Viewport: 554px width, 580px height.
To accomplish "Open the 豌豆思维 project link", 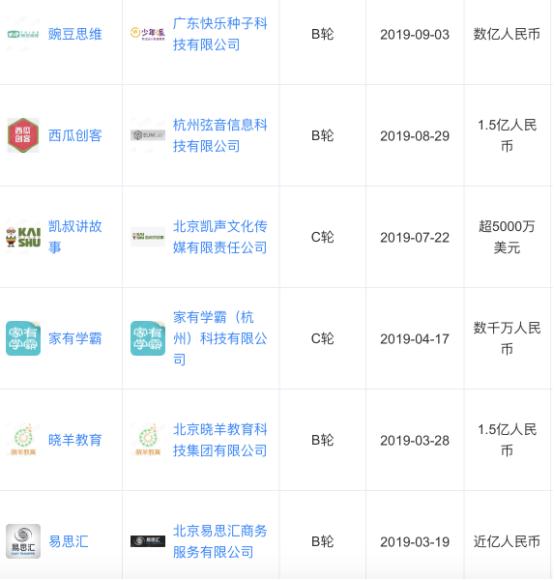I will coord(75,34).
